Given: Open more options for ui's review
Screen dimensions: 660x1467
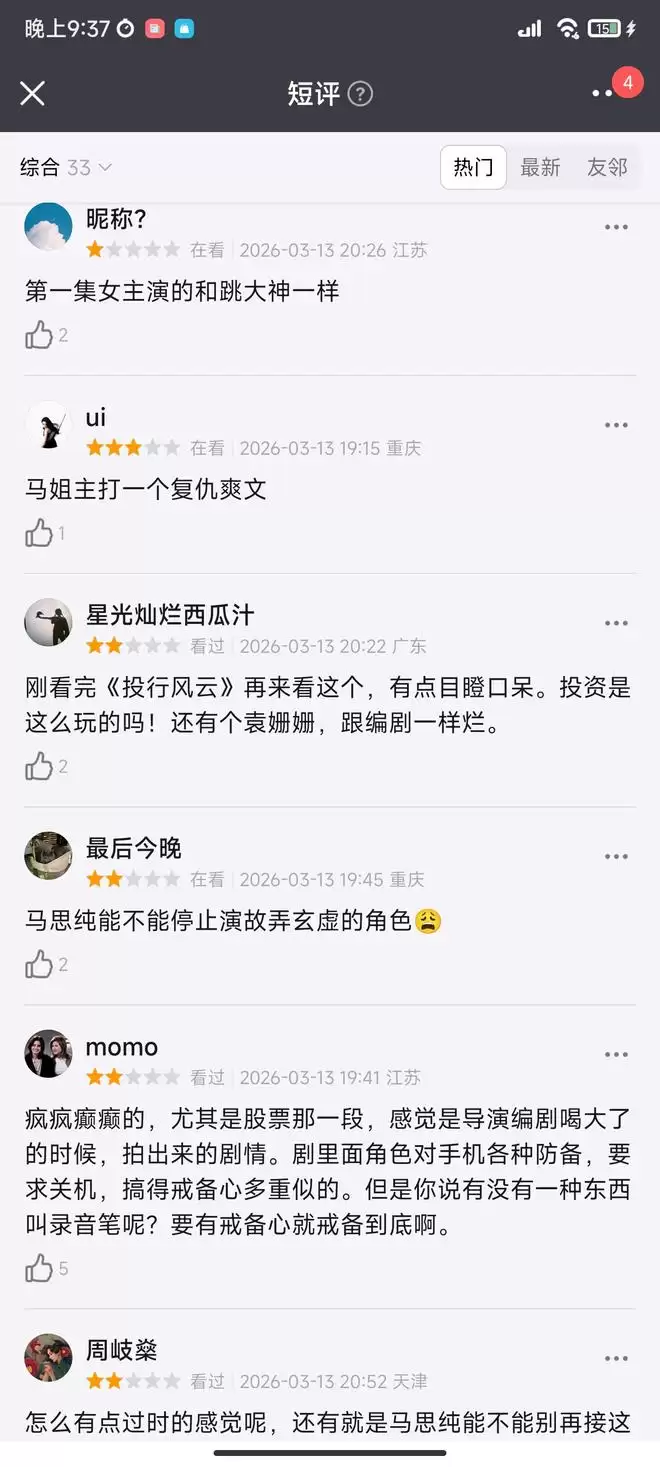Looking at the screenshot, I should 616,426.
